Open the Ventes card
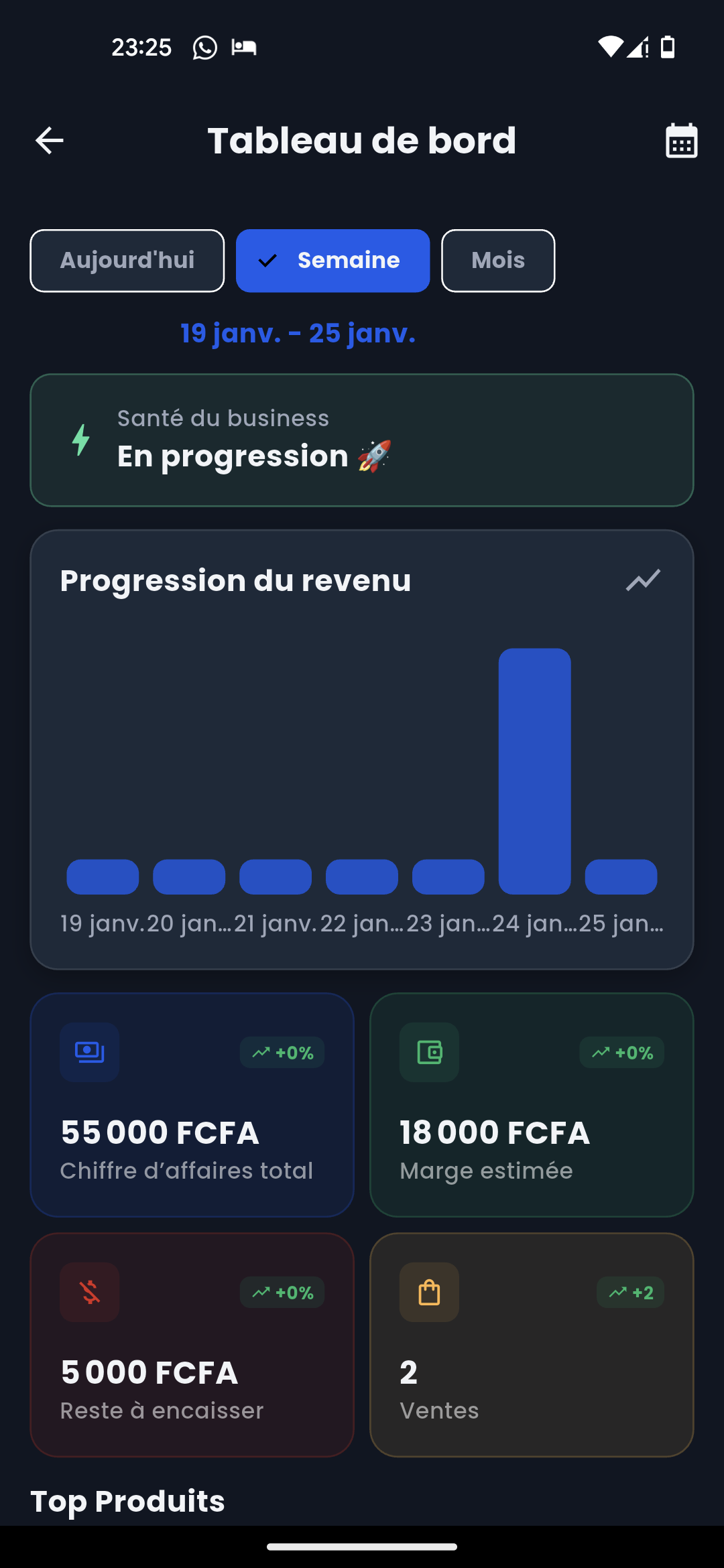This screenshot has height=1568, width=724. [x=532, y=1344]
